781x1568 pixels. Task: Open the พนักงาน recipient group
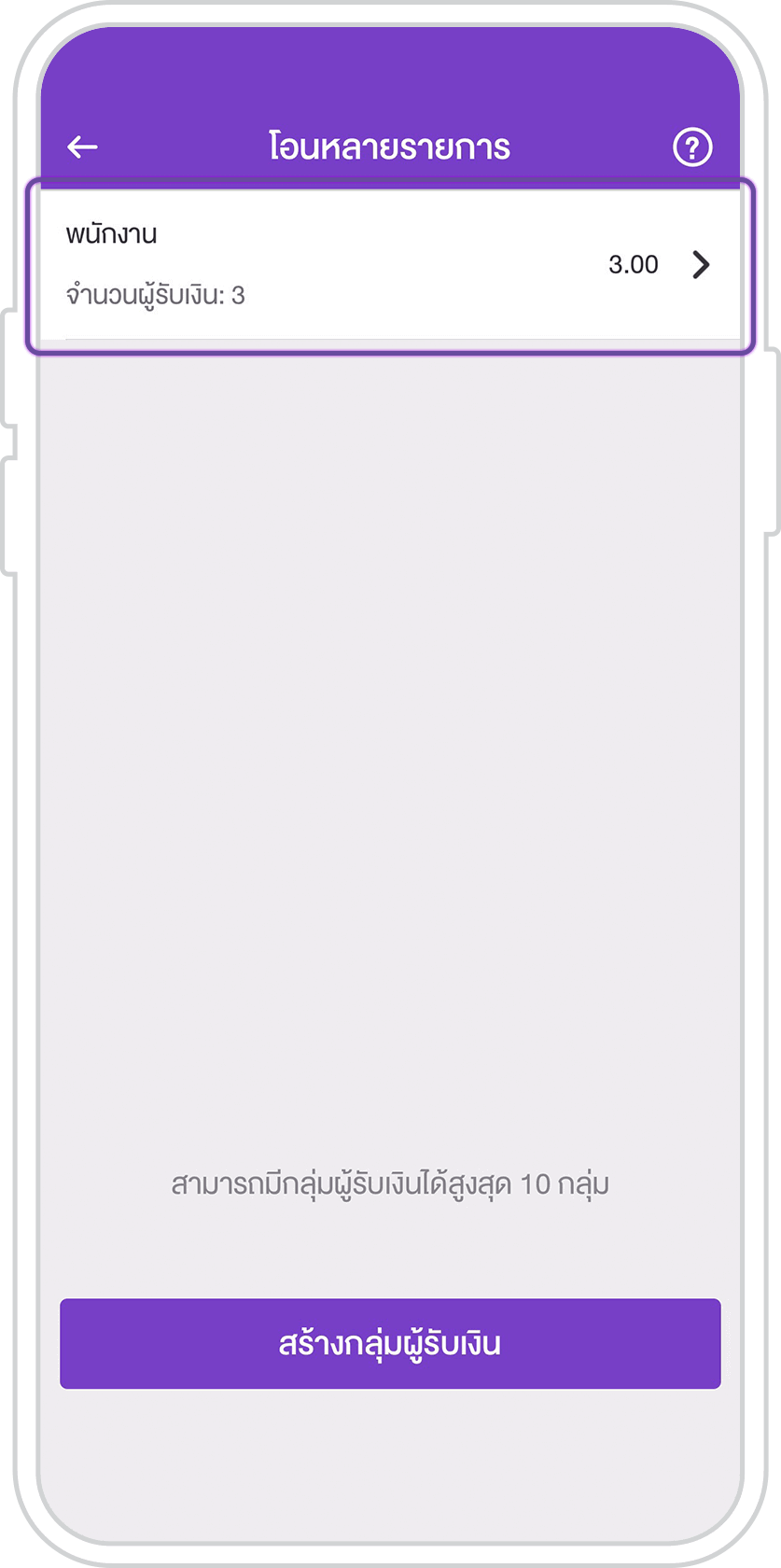click(390, 265)
